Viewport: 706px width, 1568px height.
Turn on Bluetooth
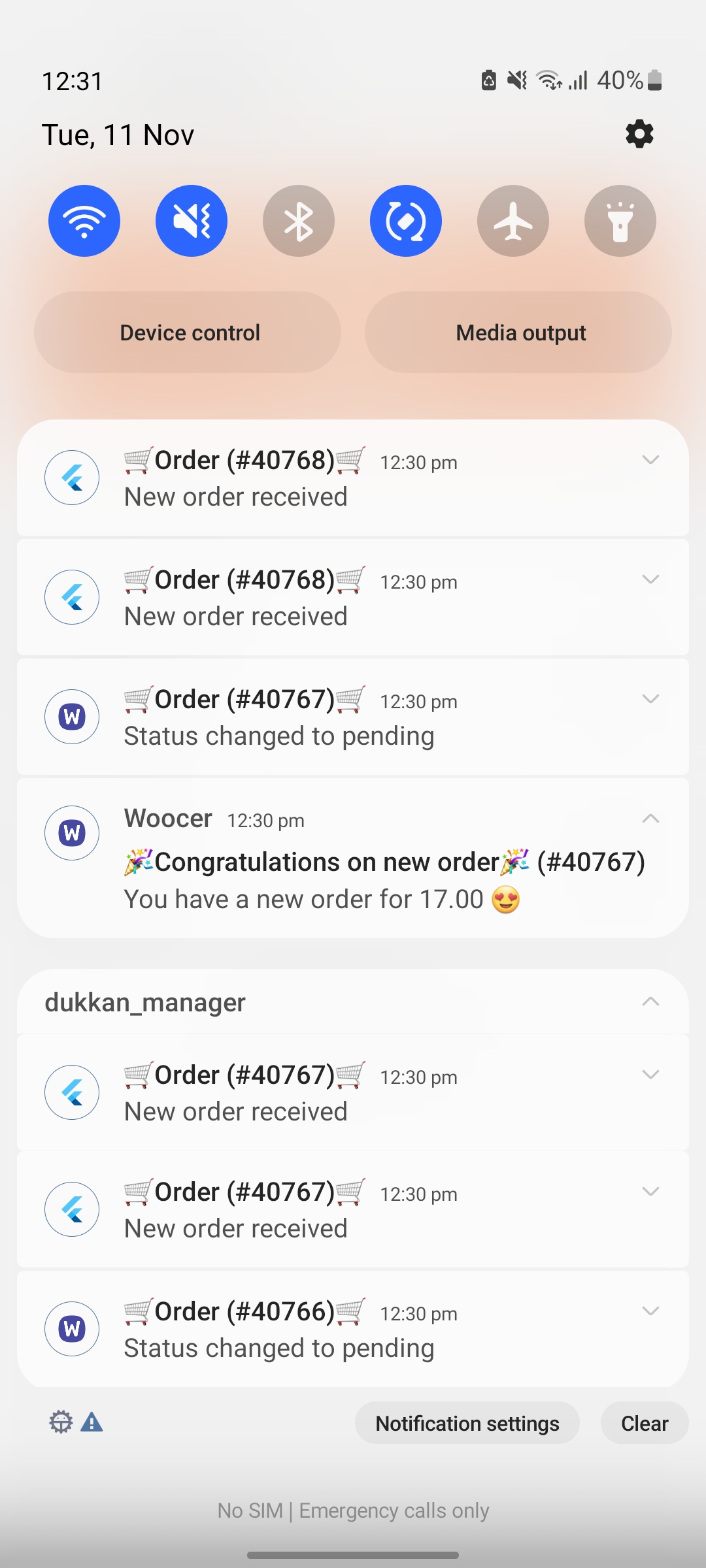click(x=299, y=221)
